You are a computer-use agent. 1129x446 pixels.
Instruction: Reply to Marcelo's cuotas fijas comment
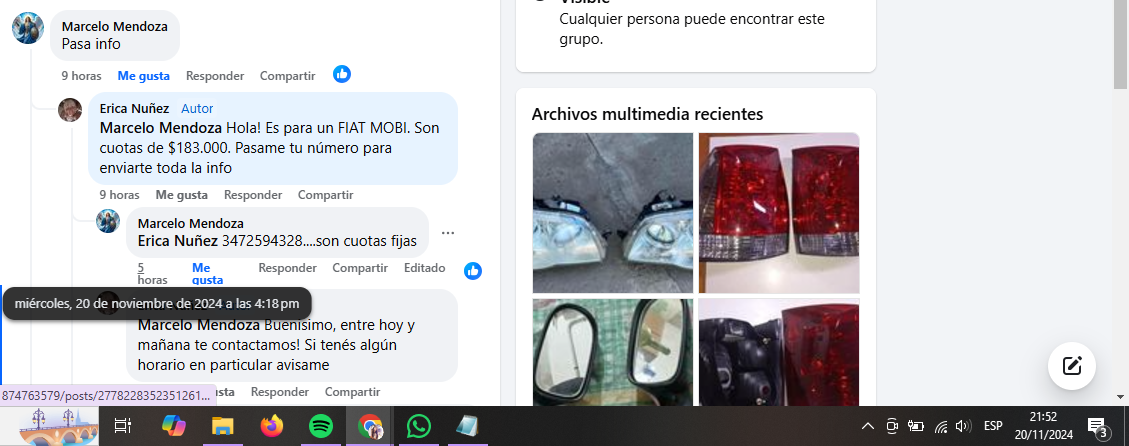tap(287, 268)
